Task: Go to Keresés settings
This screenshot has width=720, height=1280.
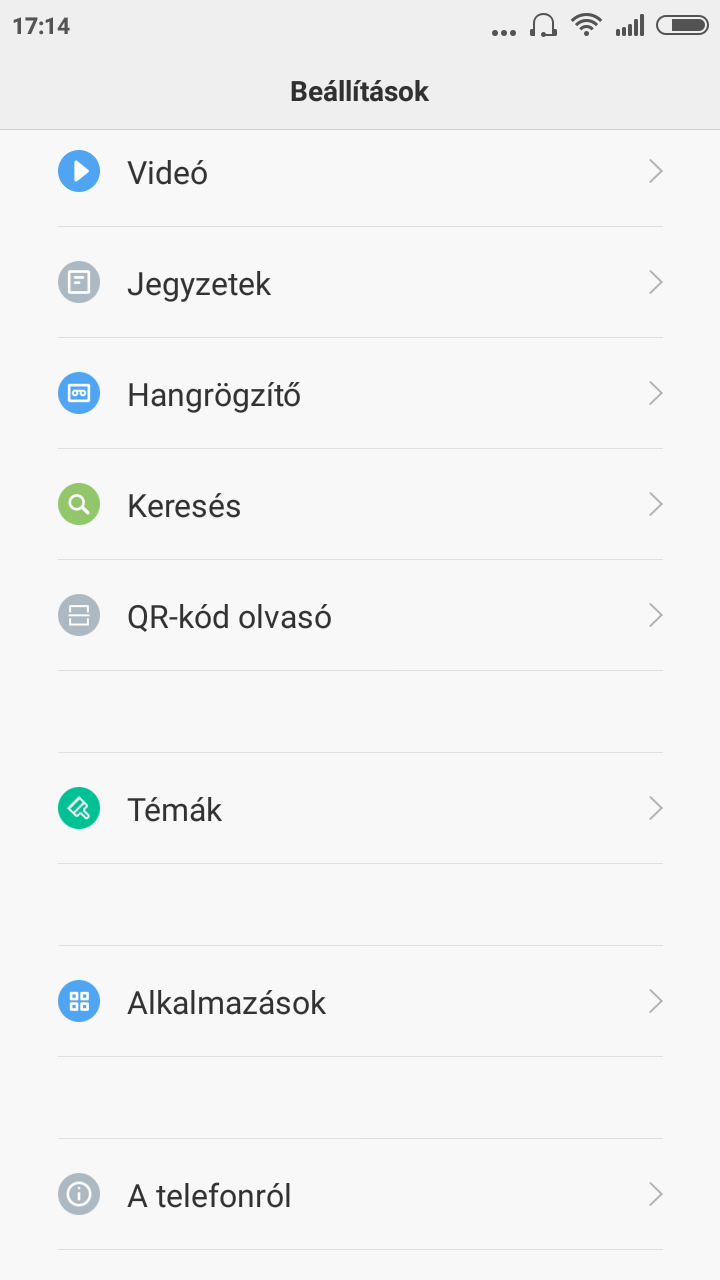Action: 360,505
